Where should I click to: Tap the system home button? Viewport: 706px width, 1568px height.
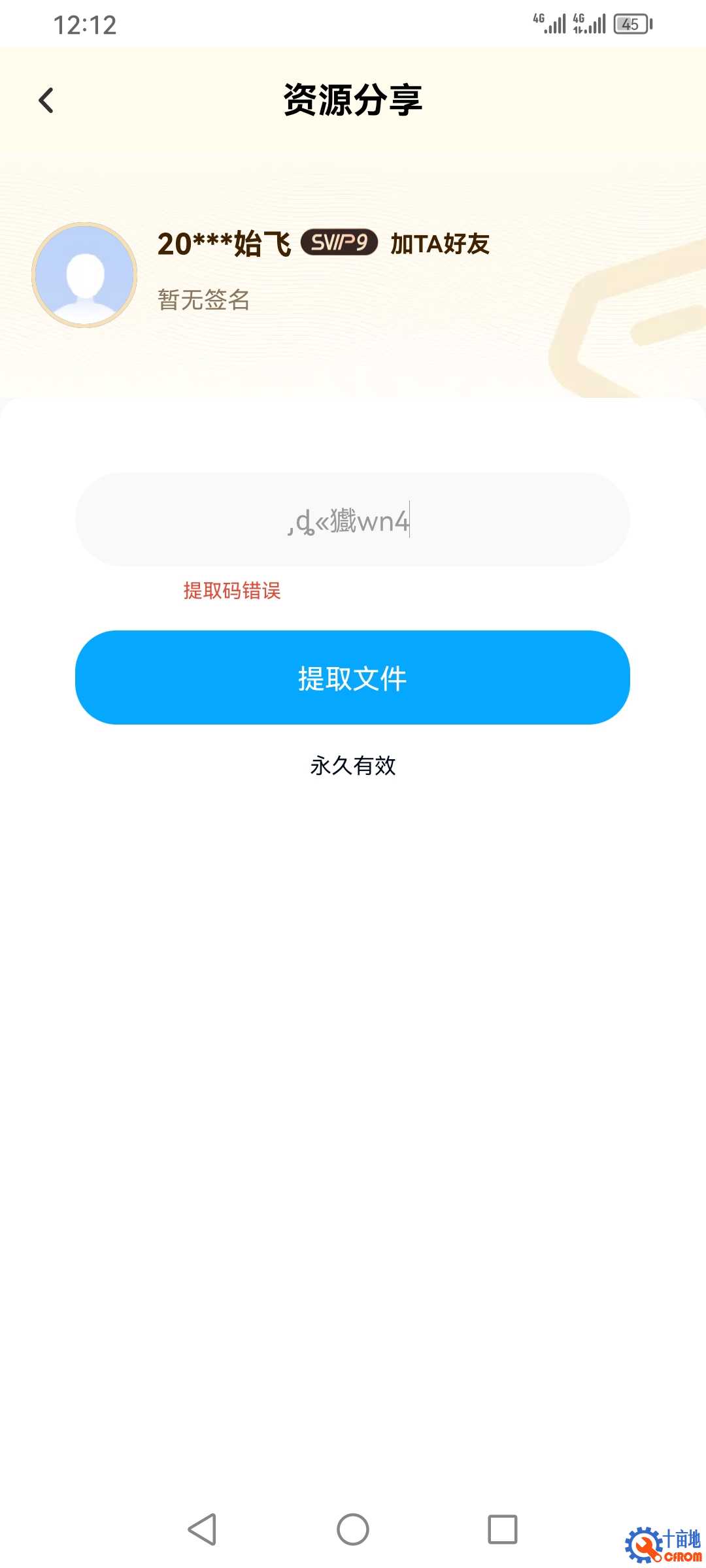coord(352,1529)
